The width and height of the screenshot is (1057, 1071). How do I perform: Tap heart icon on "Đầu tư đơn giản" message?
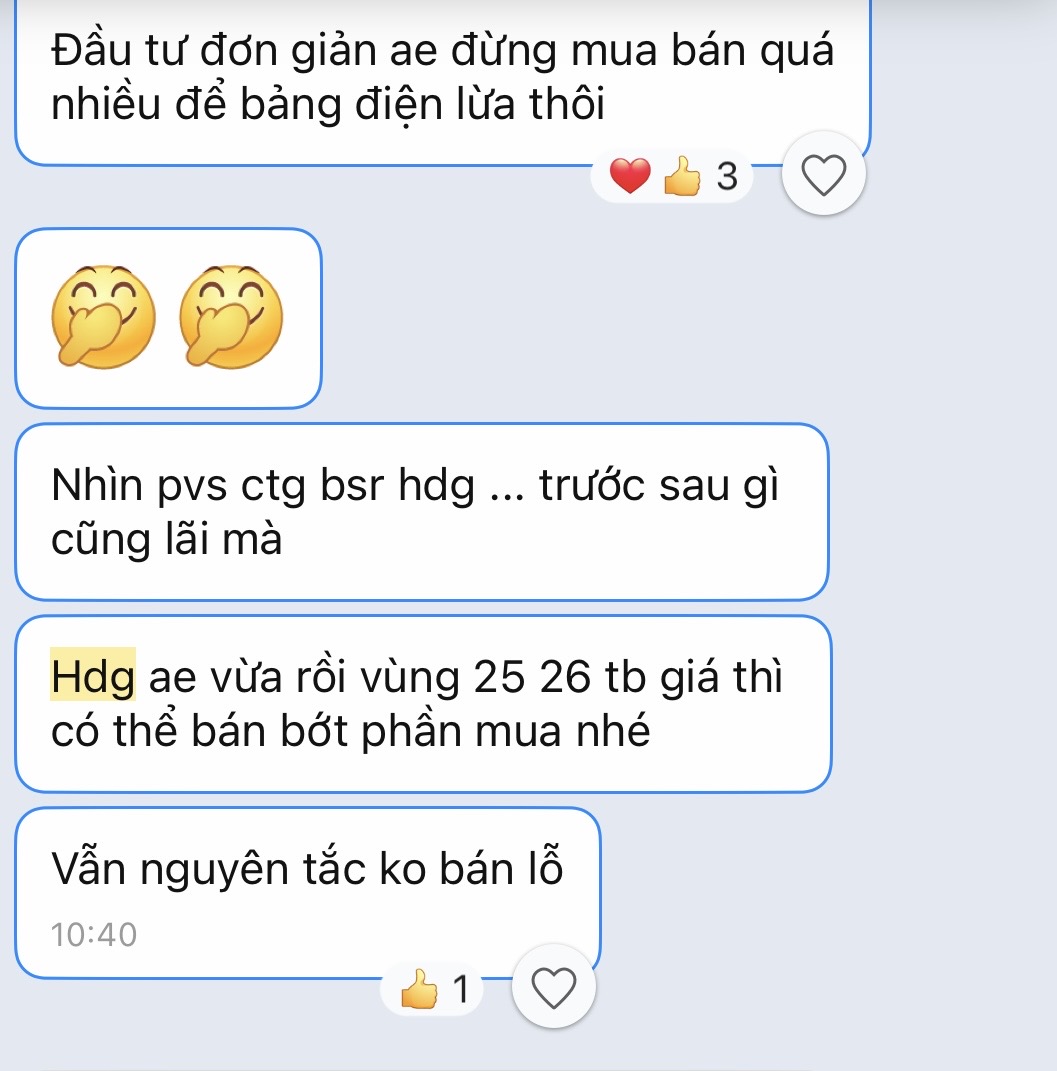824,177
